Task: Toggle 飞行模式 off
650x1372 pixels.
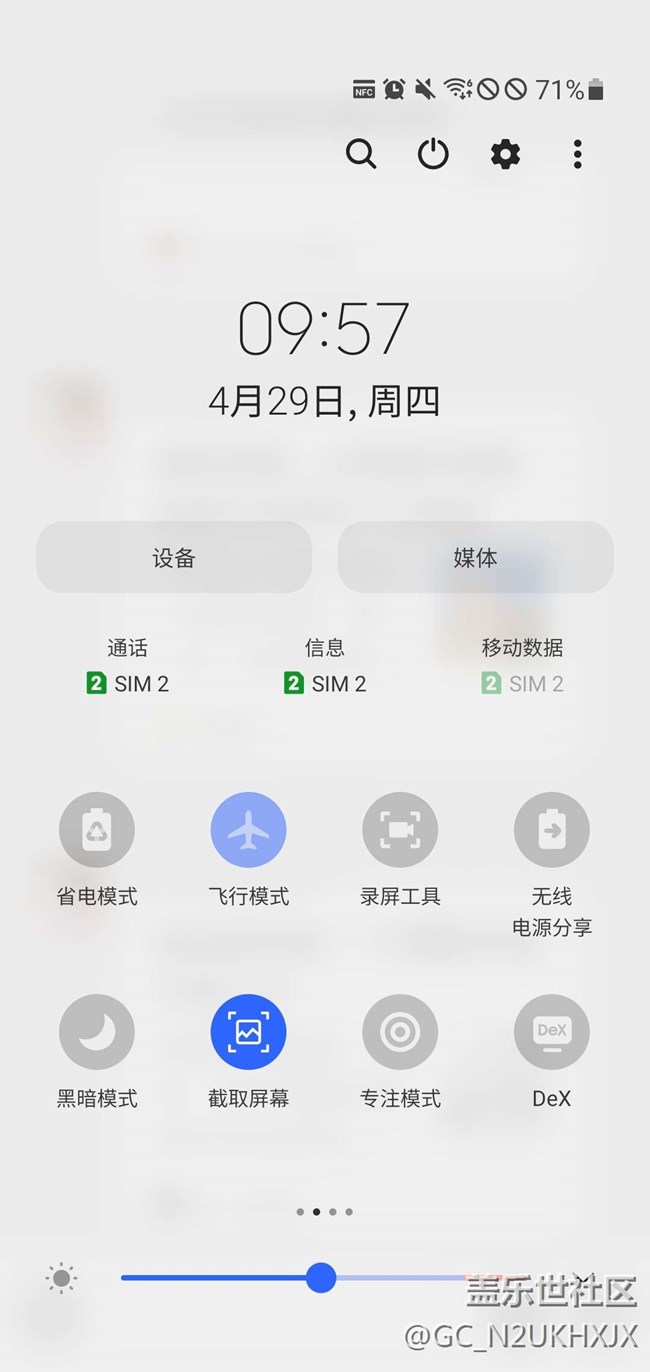Action: (x=248, y=830)
